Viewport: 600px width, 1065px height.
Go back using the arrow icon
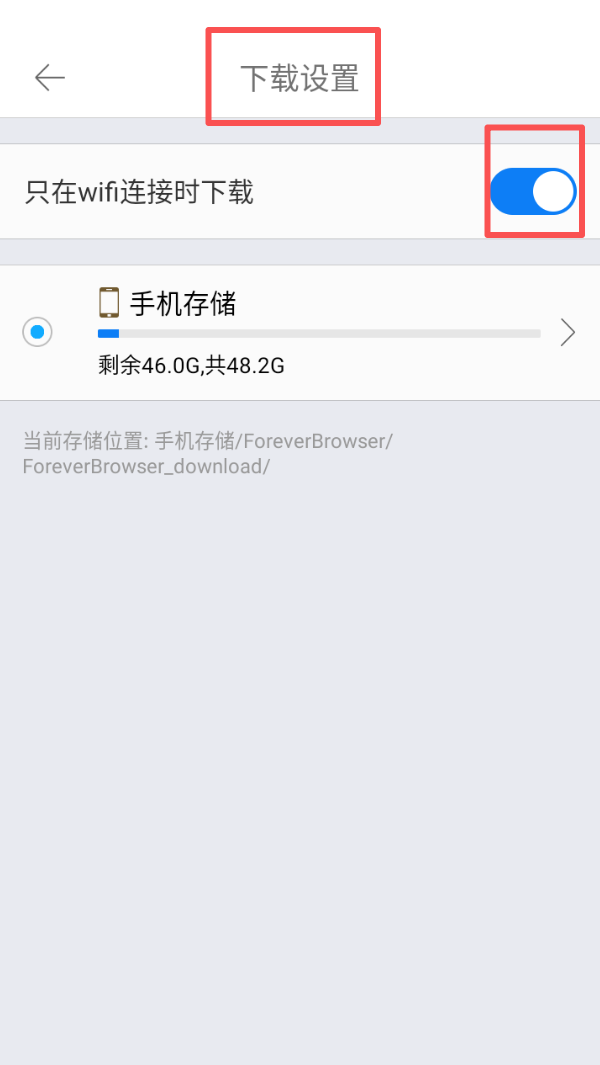coord(49,77)
